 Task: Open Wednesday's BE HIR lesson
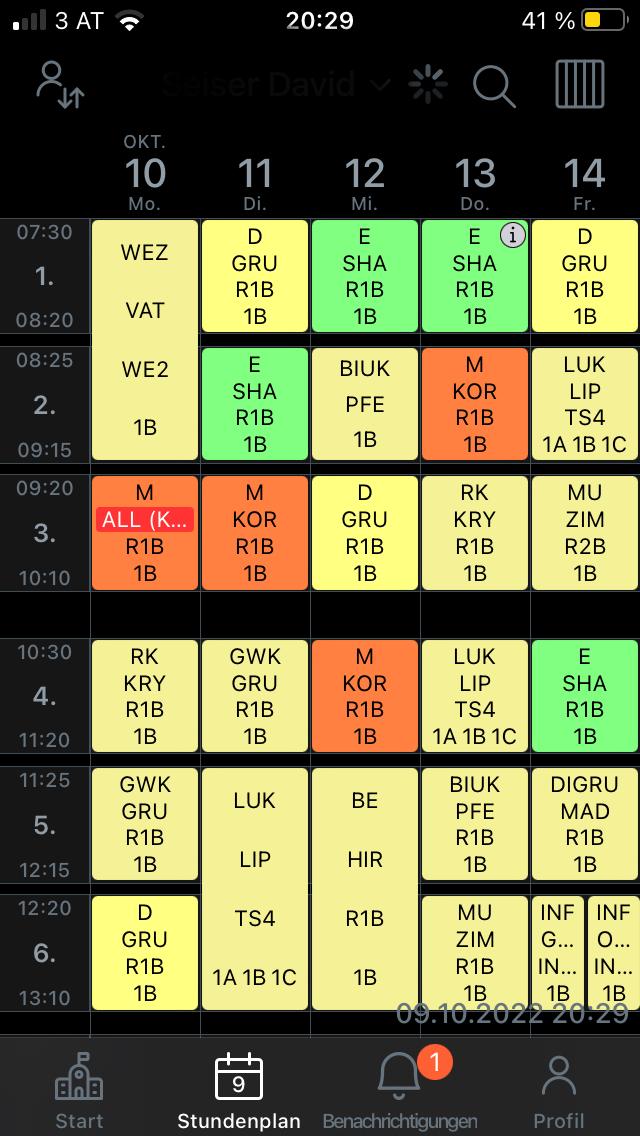[365, 888]
